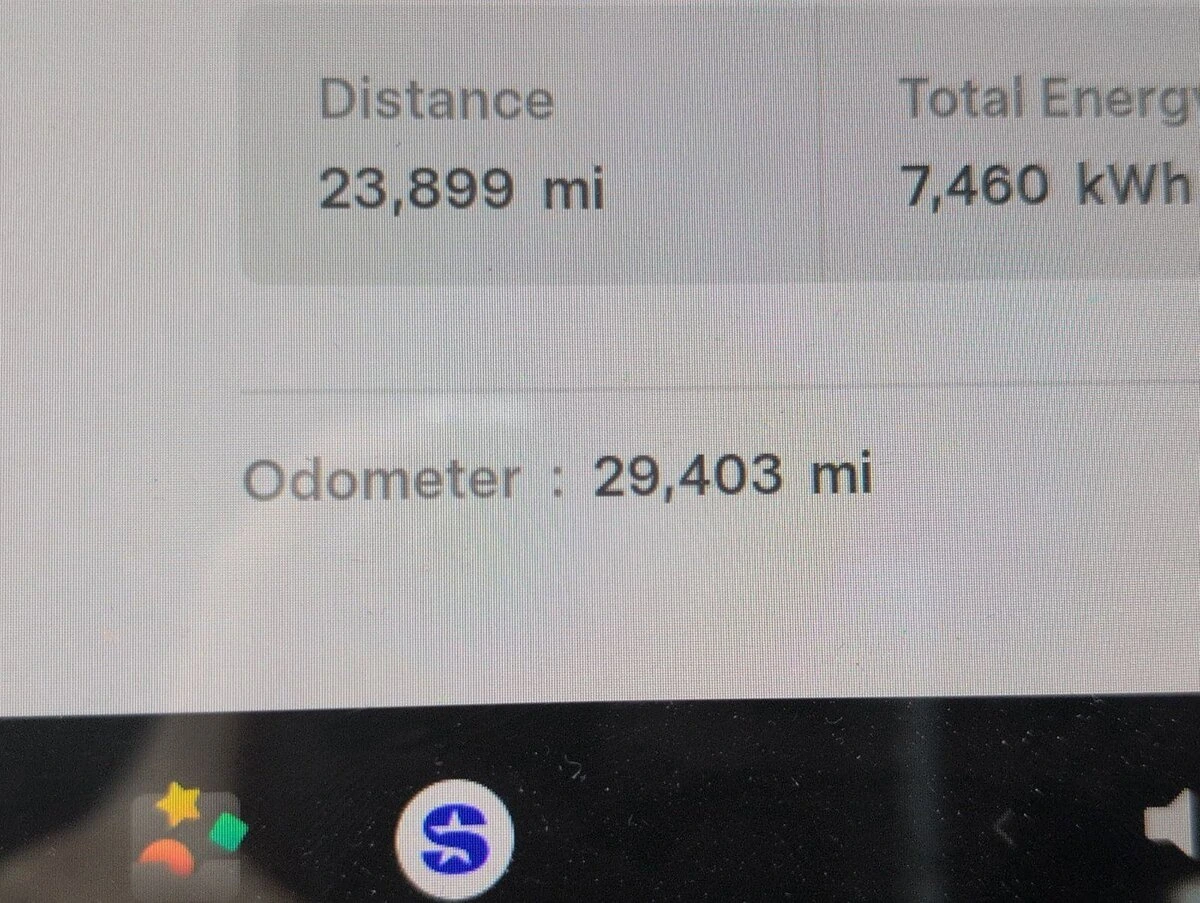Tap the speaker volume icon
This screenshot has width=1200, height=903.
pyautogui.click(x=1173, y=826)
